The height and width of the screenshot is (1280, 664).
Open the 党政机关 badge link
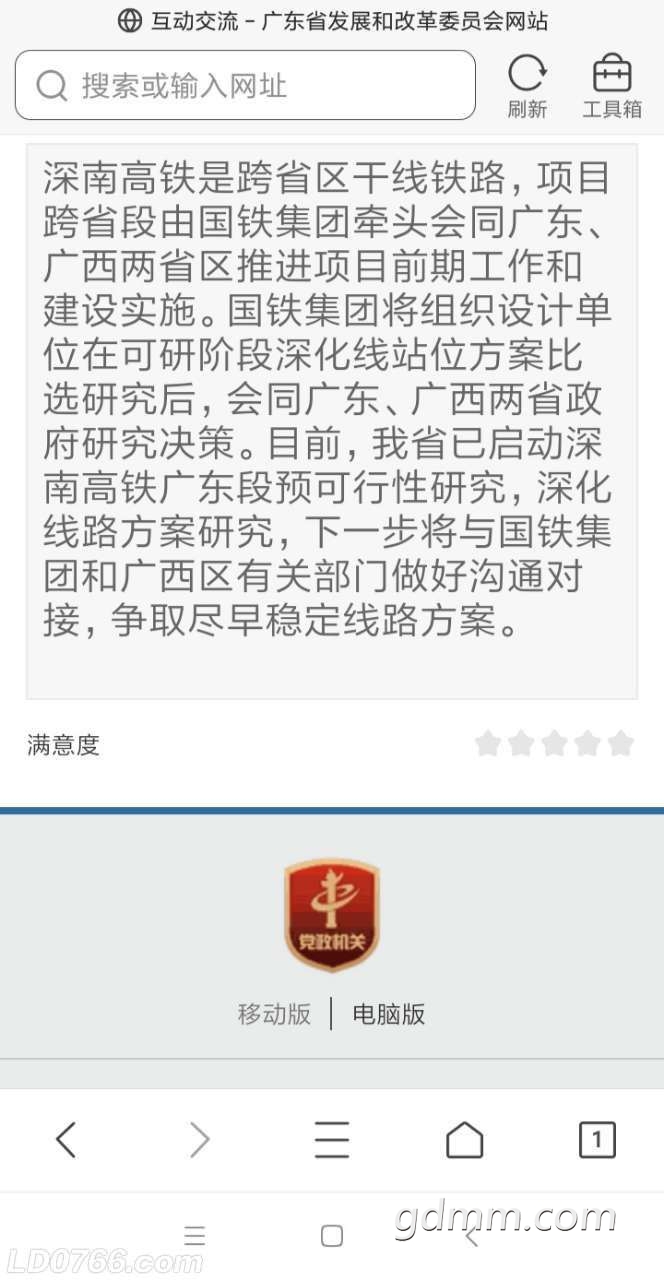click(x=332, y=915)
